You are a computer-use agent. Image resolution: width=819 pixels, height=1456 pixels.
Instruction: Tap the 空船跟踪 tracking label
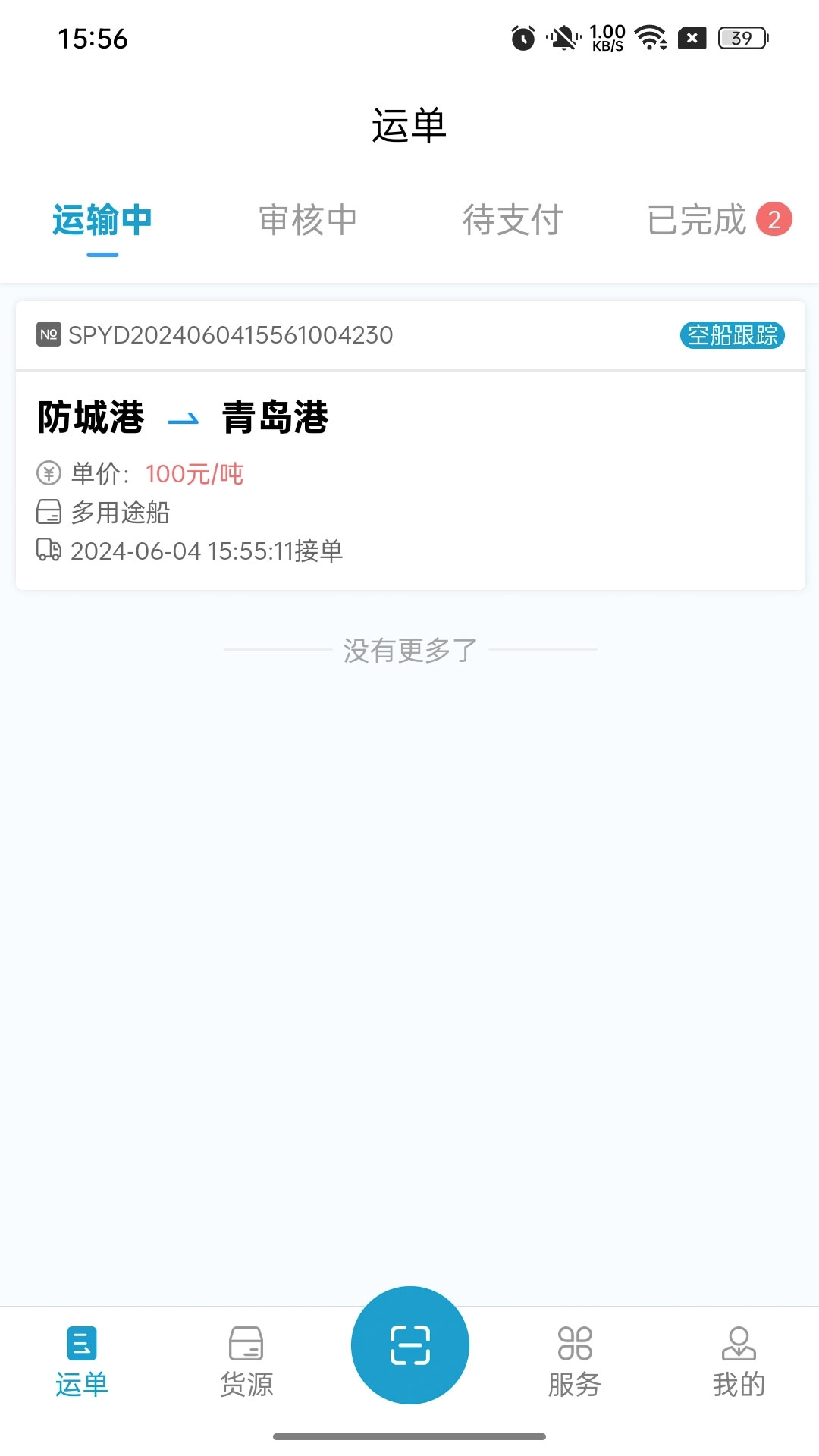(733, 336)
